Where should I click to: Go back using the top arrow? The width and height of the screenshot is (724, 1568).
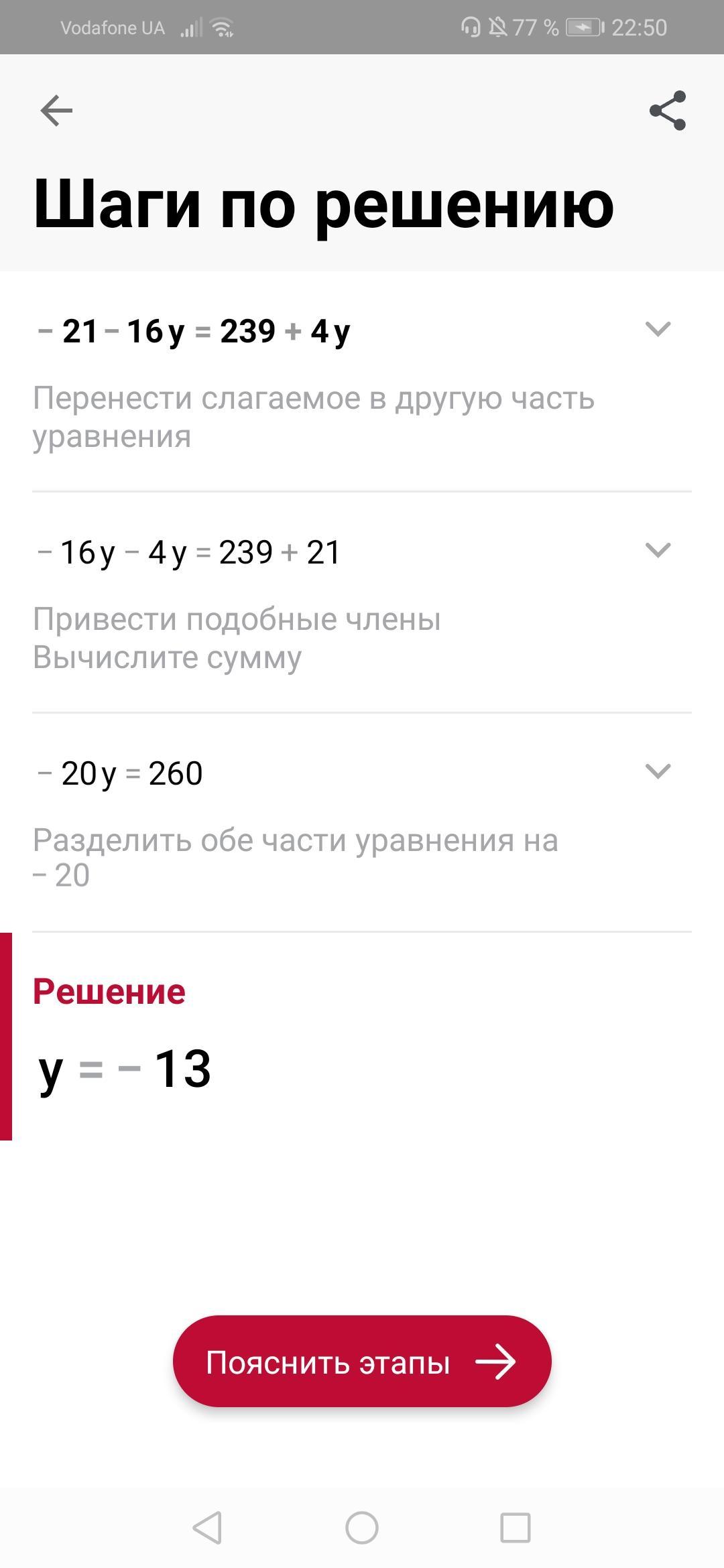pos(56,111)
